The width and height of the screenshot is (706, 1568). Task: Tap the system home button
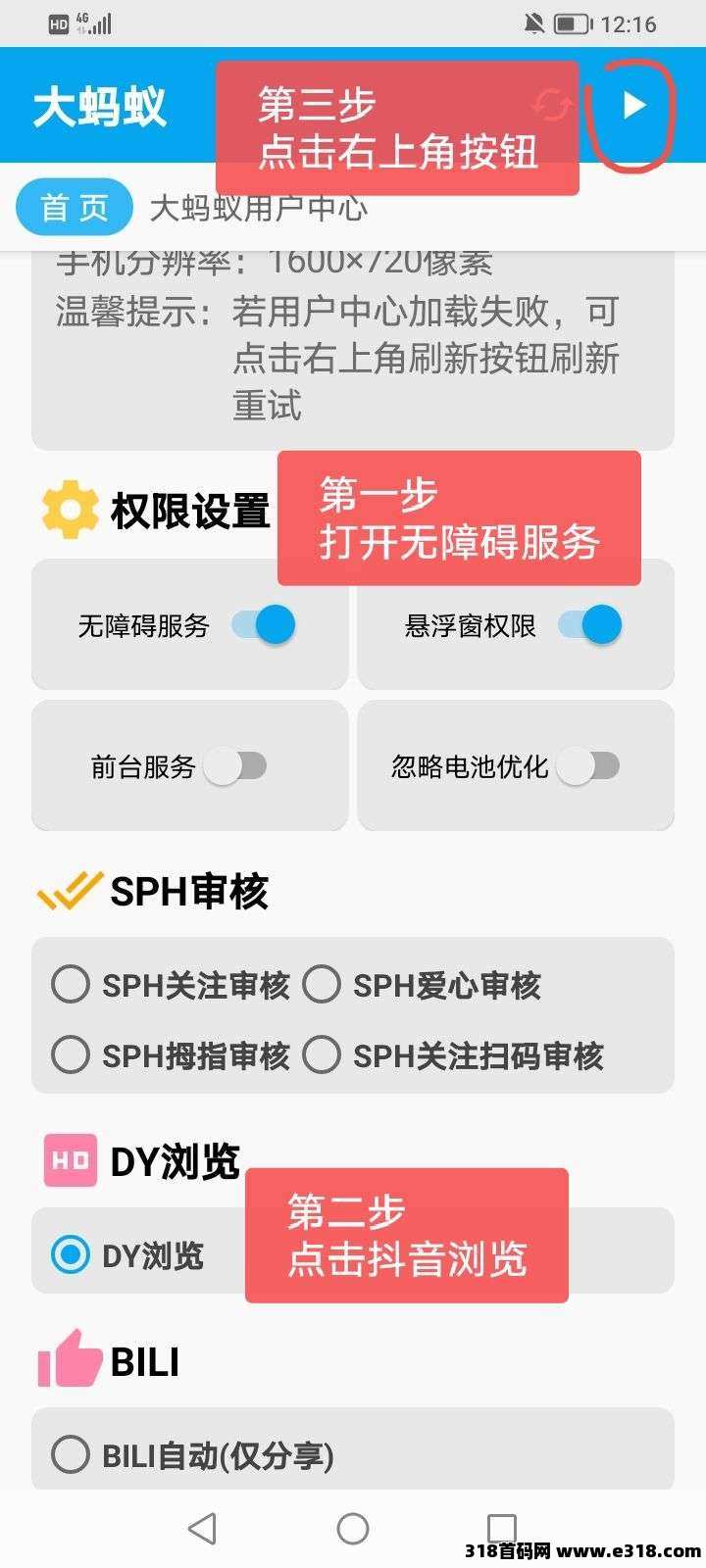353,1528
